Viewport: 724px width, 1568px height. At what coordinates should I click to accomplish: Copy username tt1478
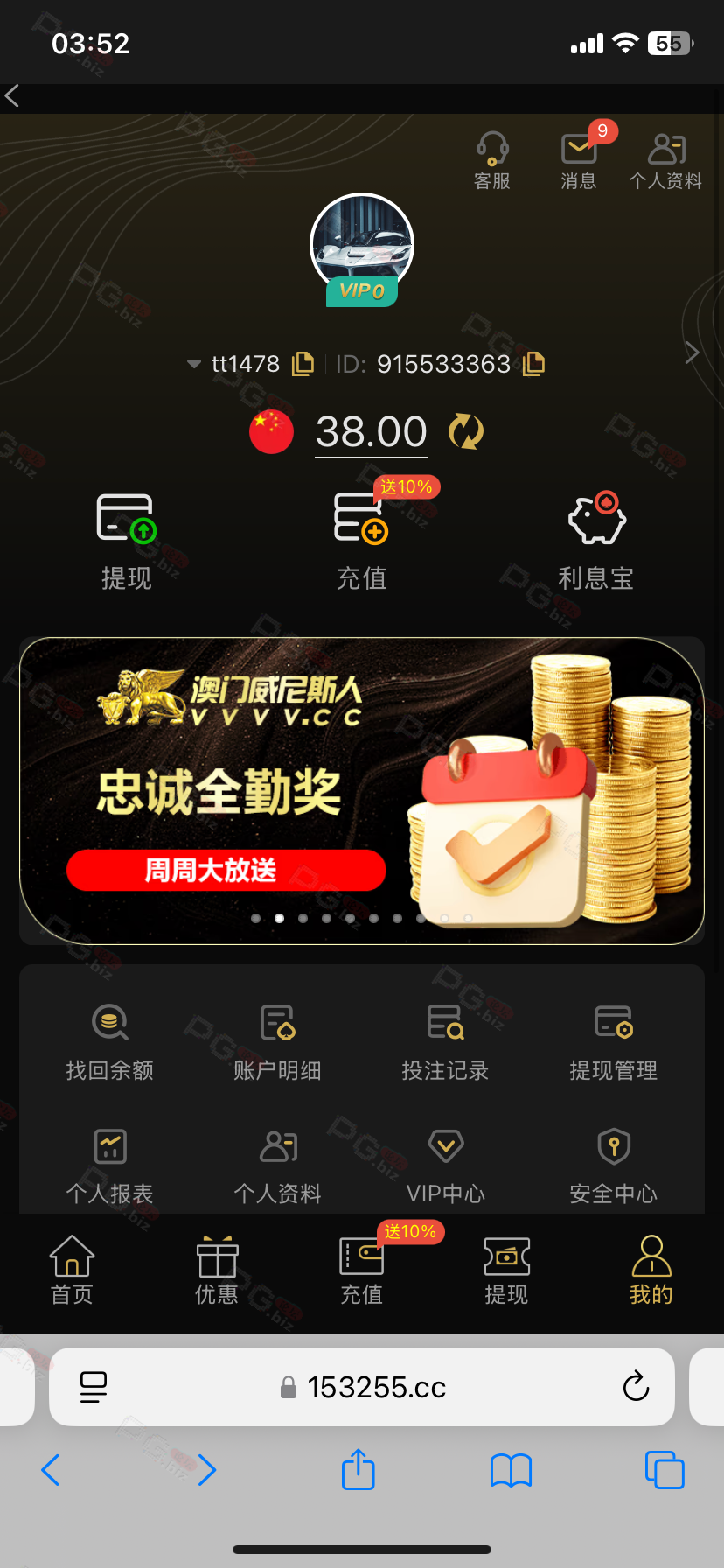[x=303, y=363]
